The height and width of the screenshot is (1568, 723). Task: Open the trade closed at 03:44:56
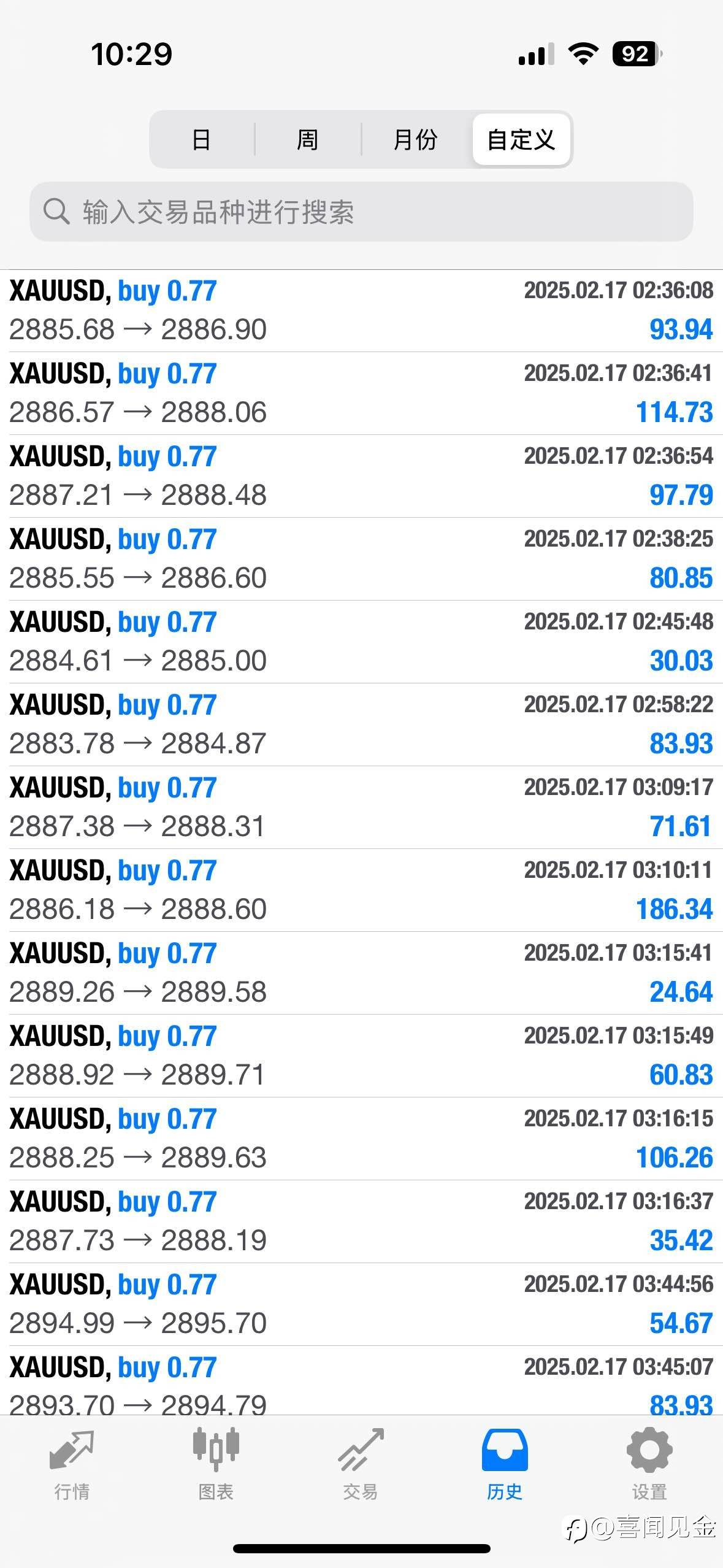tap(361, 1304)
